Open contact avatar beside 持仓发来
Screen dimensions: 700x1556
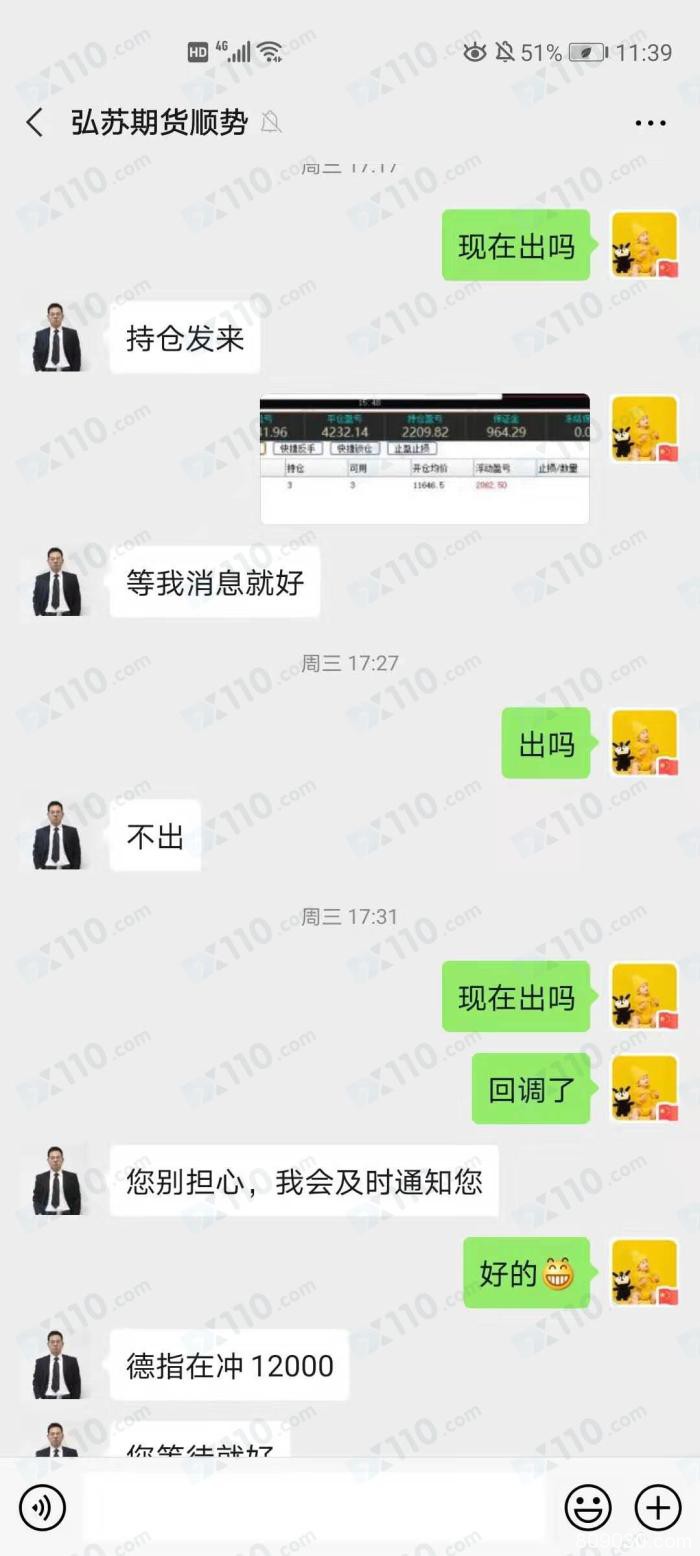point(56,338)
